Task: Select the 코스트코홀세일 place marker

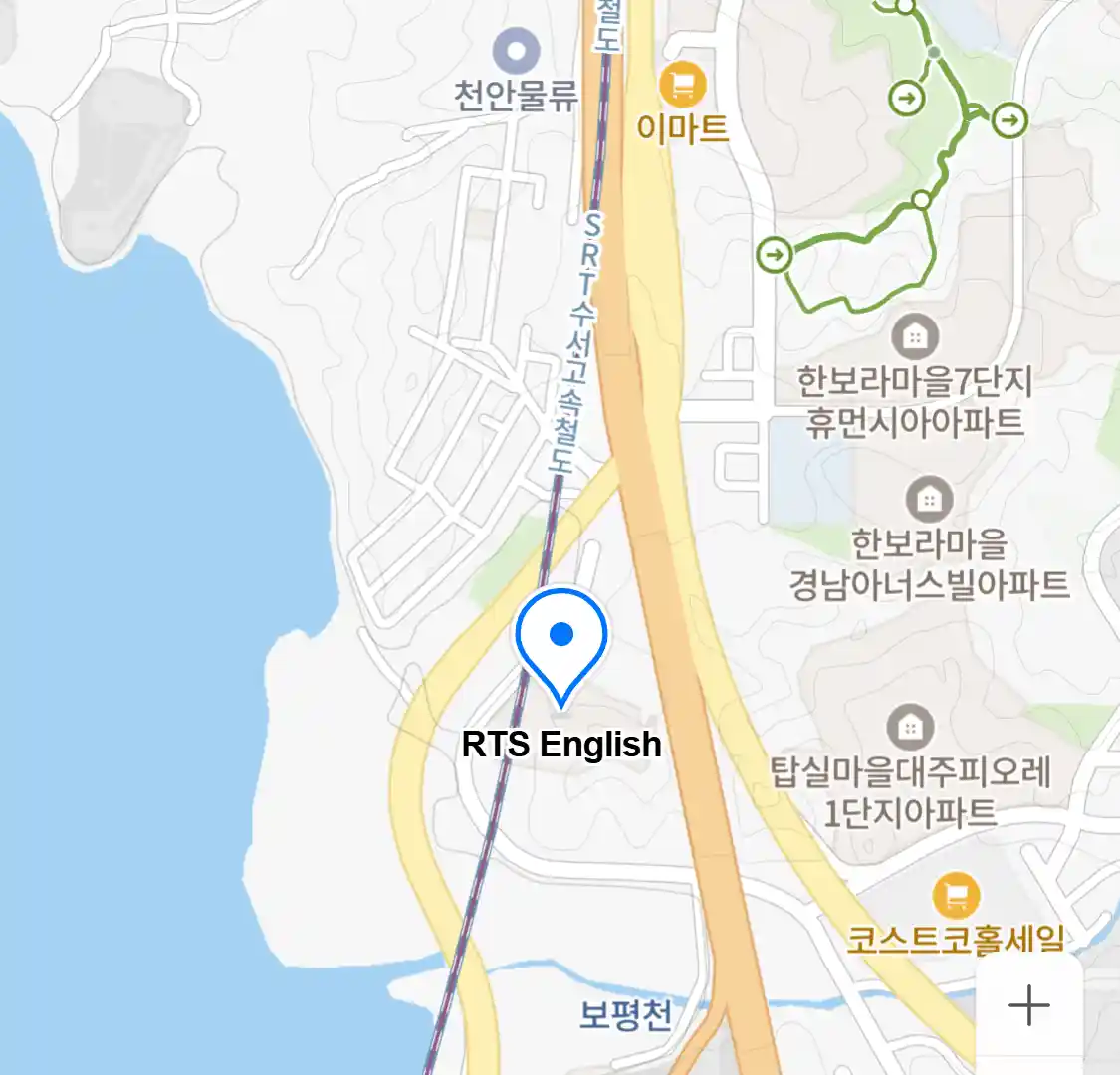Action: (x=956, y=897)
